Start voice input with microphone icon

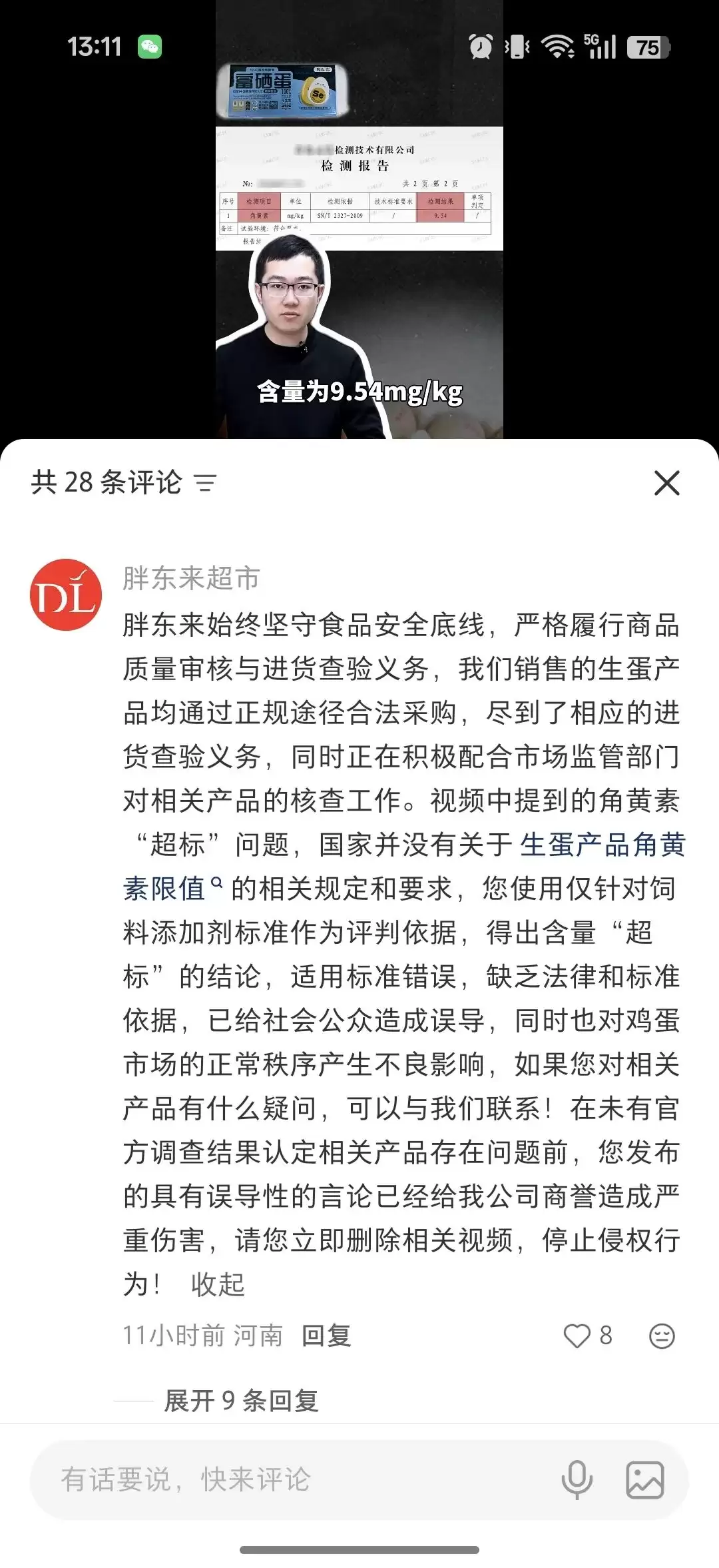pos(577,1479)
